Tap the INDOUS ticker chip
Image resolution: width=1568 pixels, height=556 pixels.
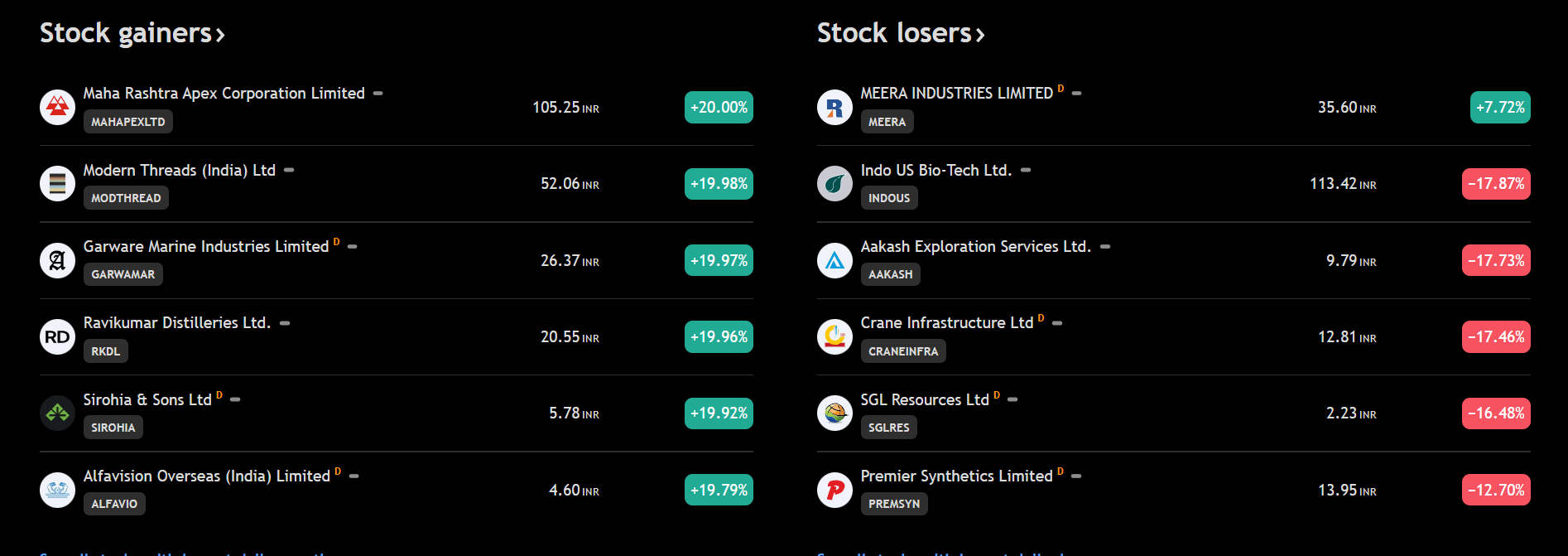pos(888,198)
